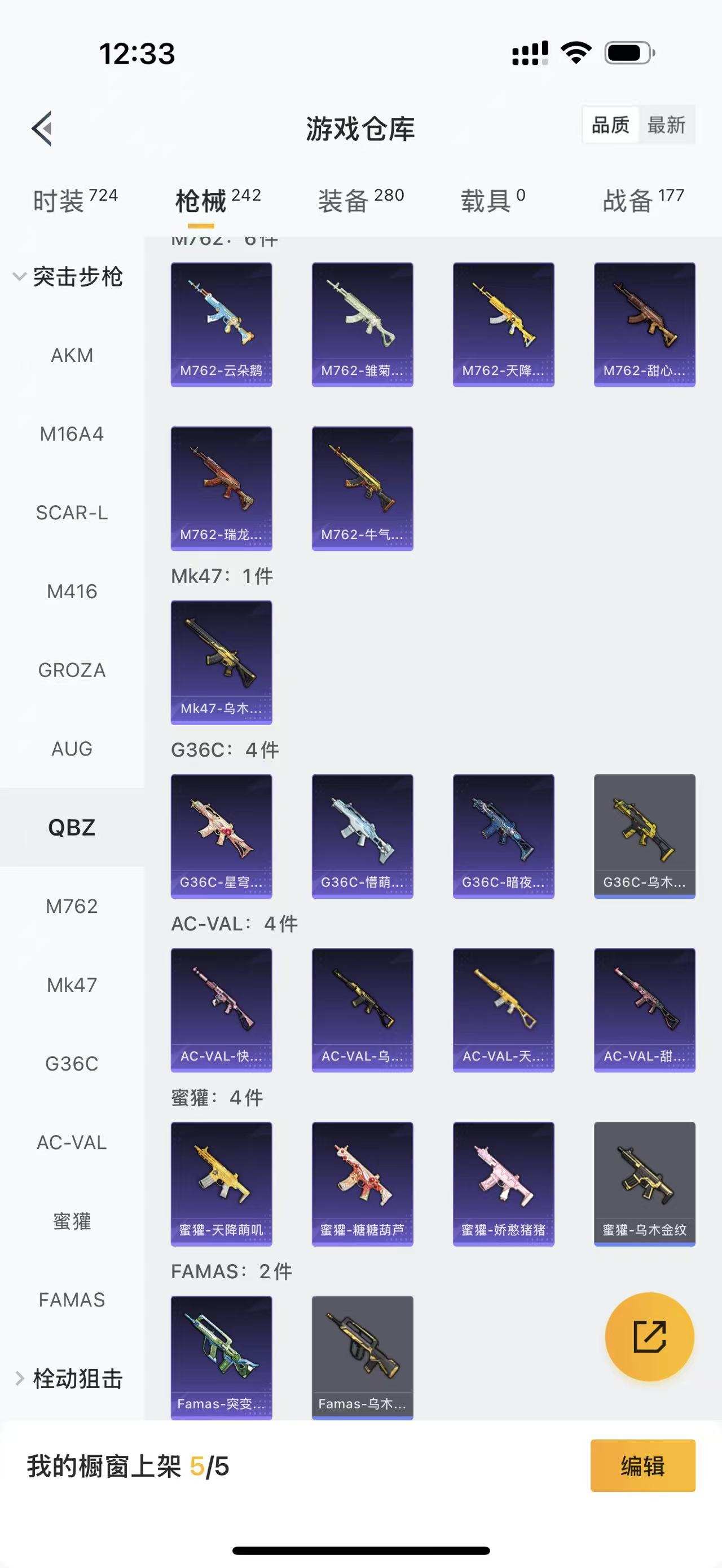
Task: Choose 蜜獾 in the sidebar list
Action: 72,1221
